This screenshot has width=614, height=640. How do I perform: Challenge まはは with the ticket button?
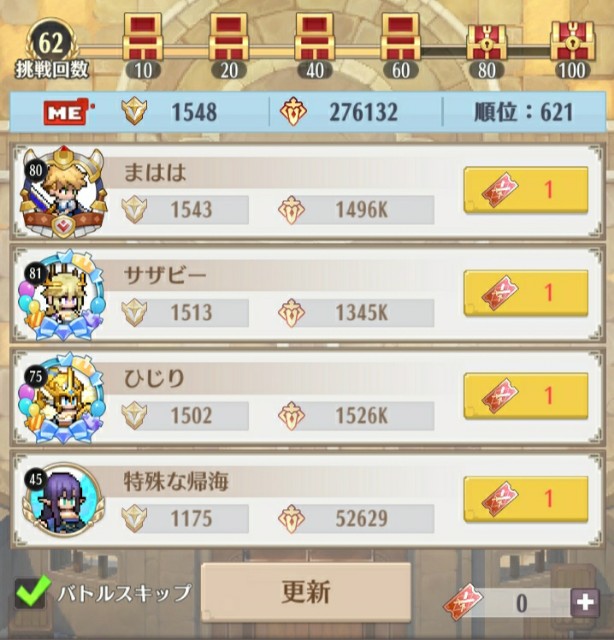click(525, 190)
